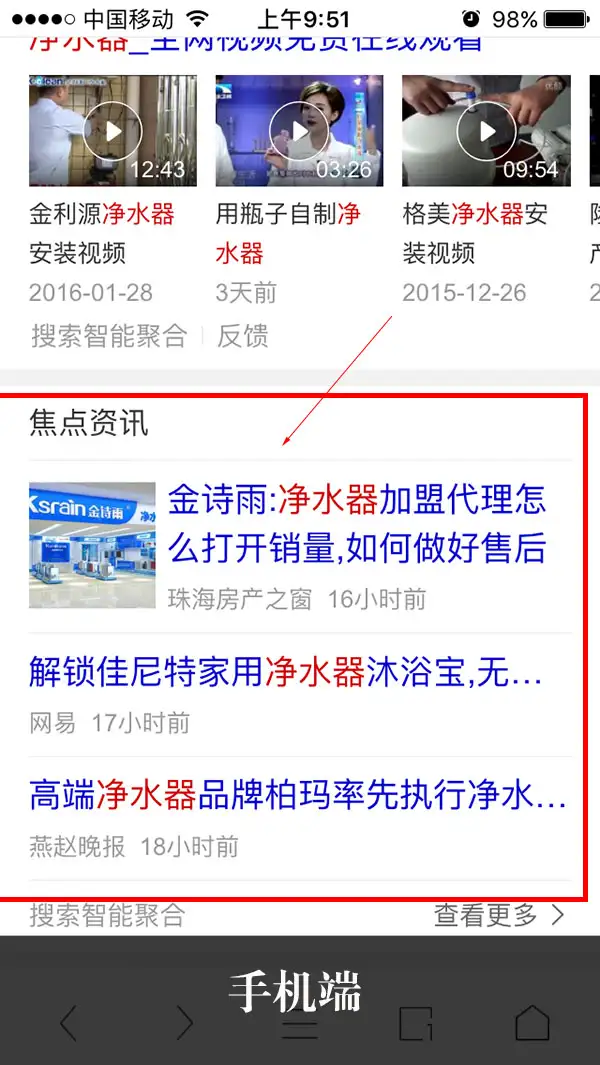The height and width of the screenshot is (1065, 600).
Task: Go back with the browser back arrow
Action: point(68,1023)
